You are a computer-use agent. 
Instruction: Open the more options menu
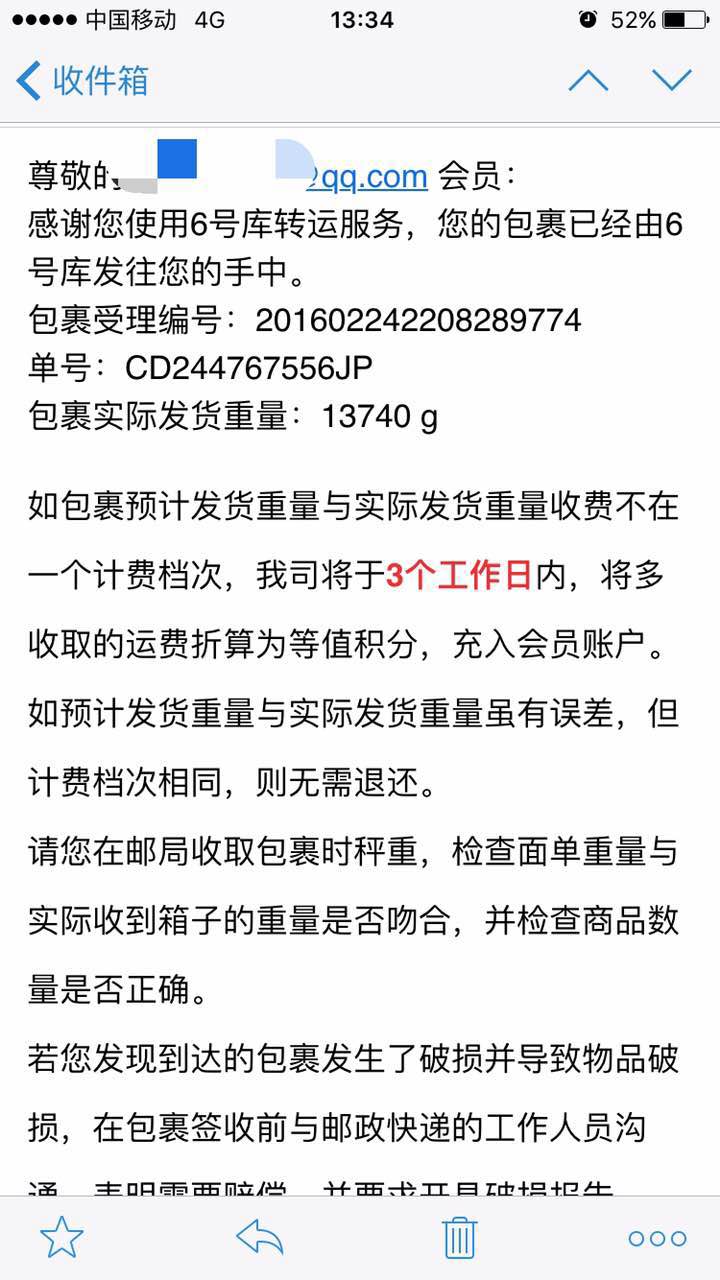657,1239
